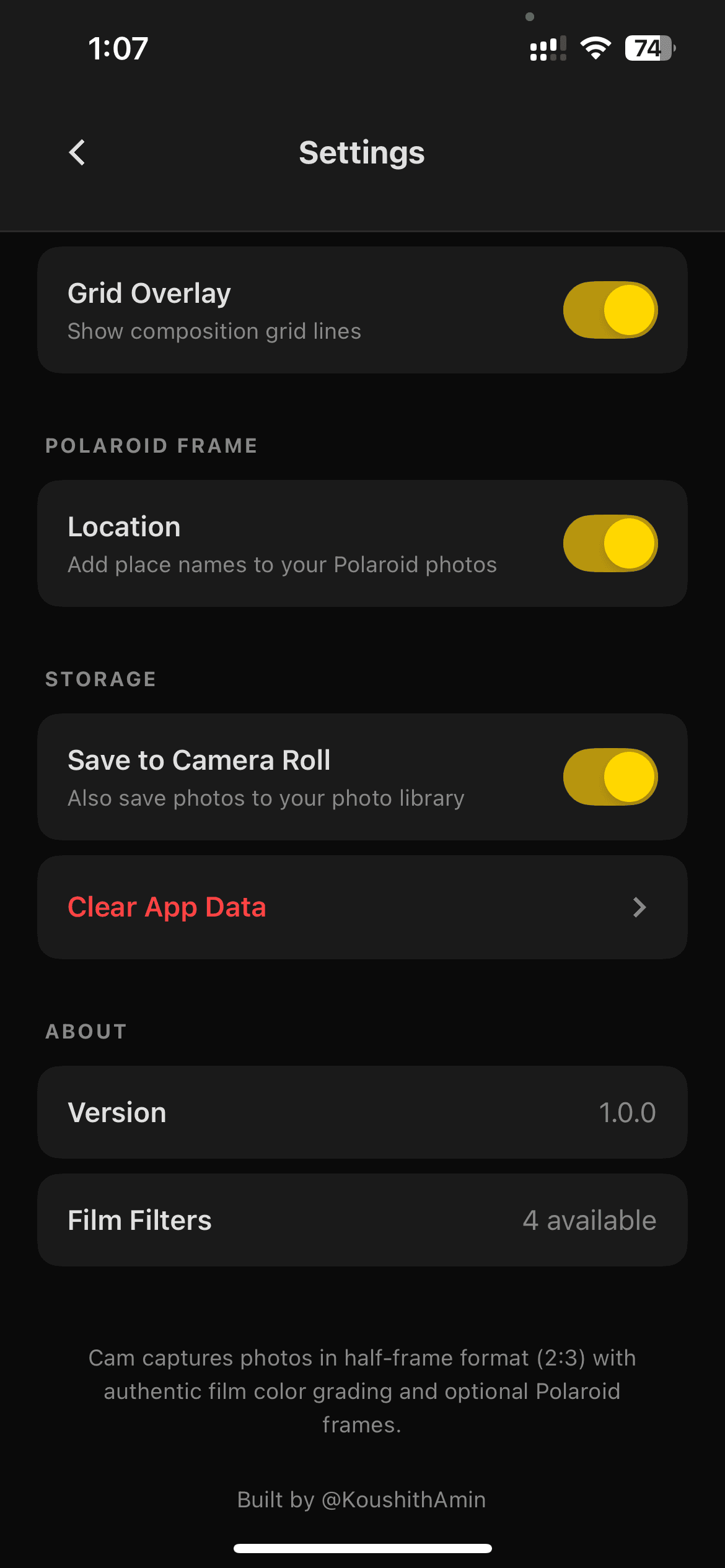Tap the Version row in About
The height and width of the screenshot is (1568, 725).
pyautogui.click(x=362, y=1112)
